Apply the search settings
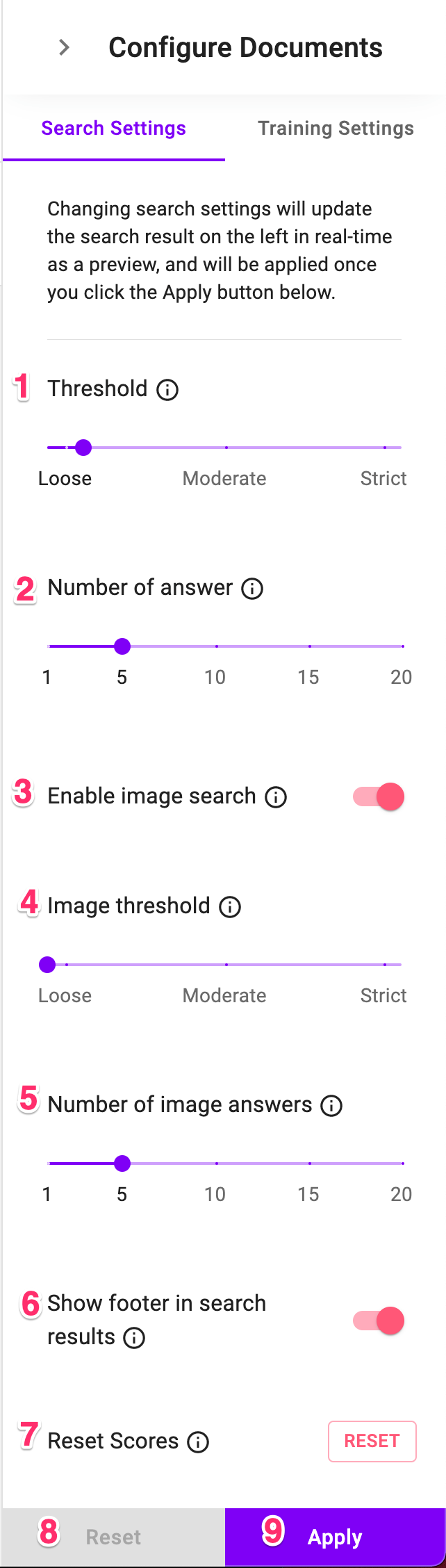This screenshot has width=446, height=1568. pyautogui.click(x=335, y=1537)
